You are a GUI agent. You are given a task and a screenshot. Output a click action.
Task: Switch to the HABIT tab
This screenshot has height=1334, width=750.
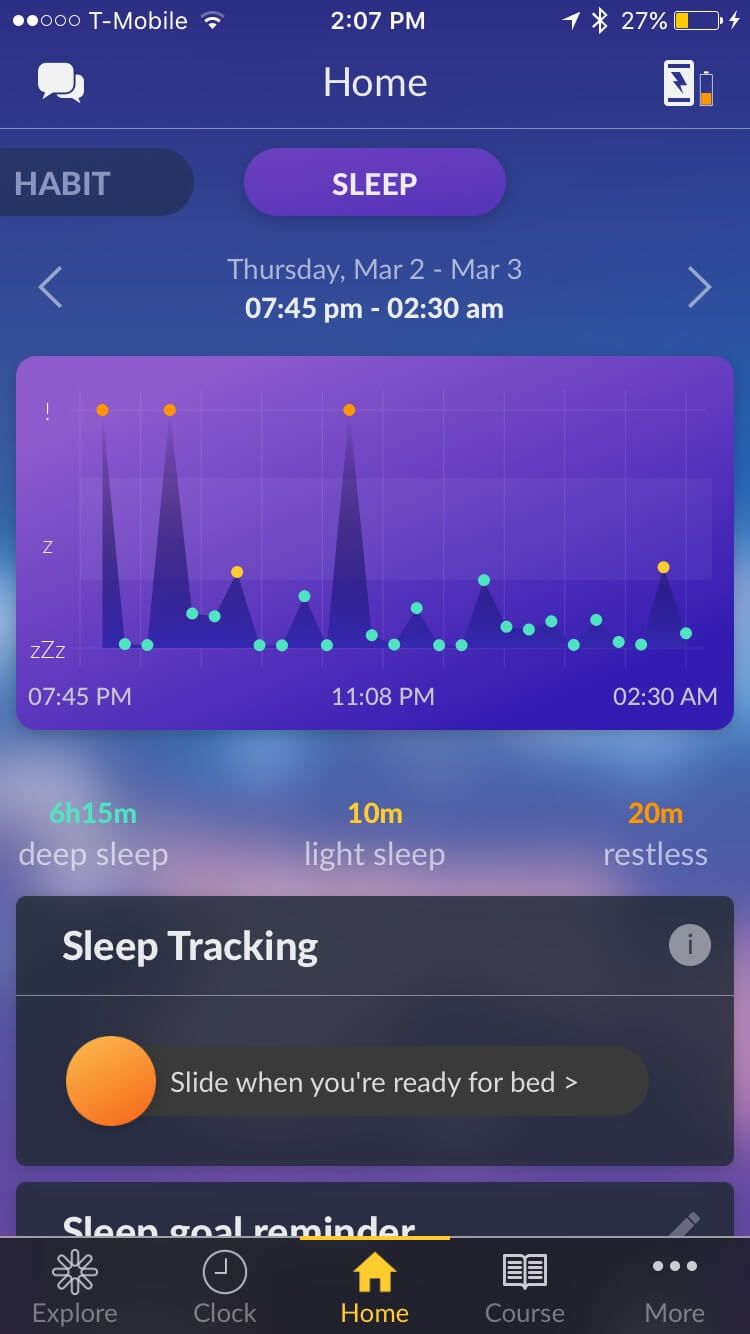point(62,182)
